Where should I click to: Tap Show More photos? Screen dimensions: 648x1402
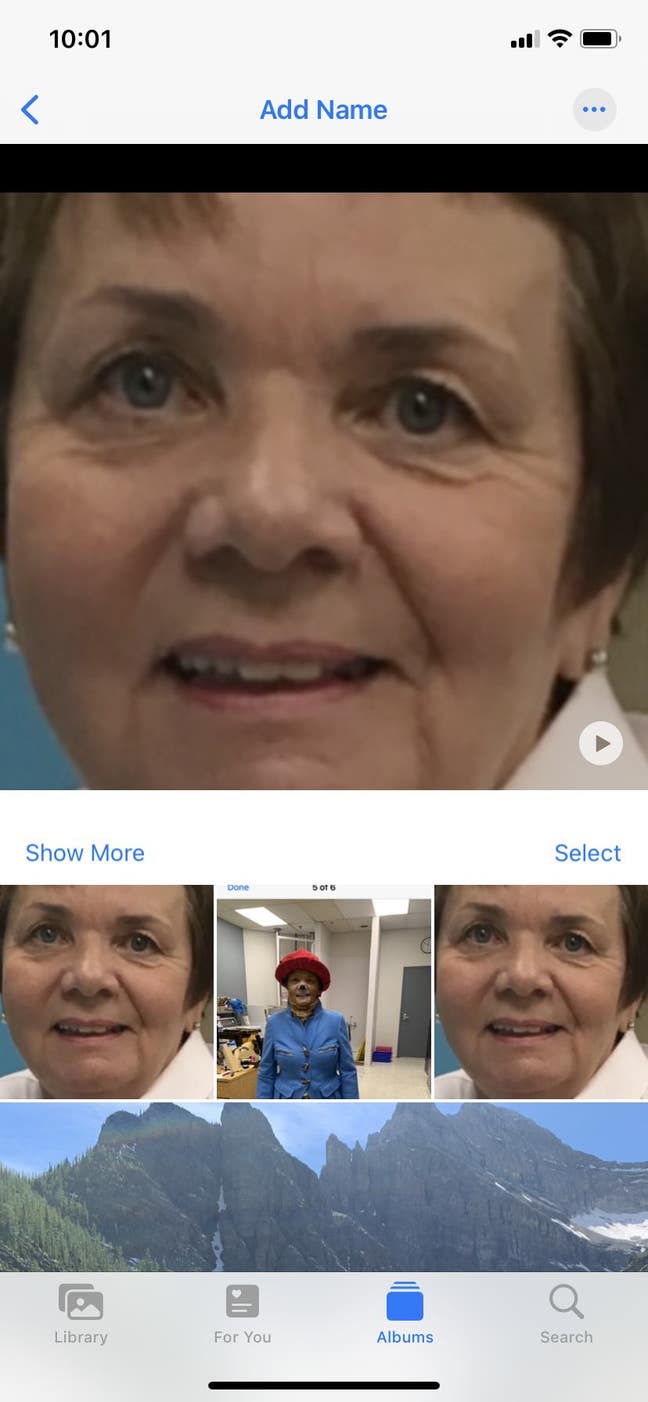(x=85, y=853)
